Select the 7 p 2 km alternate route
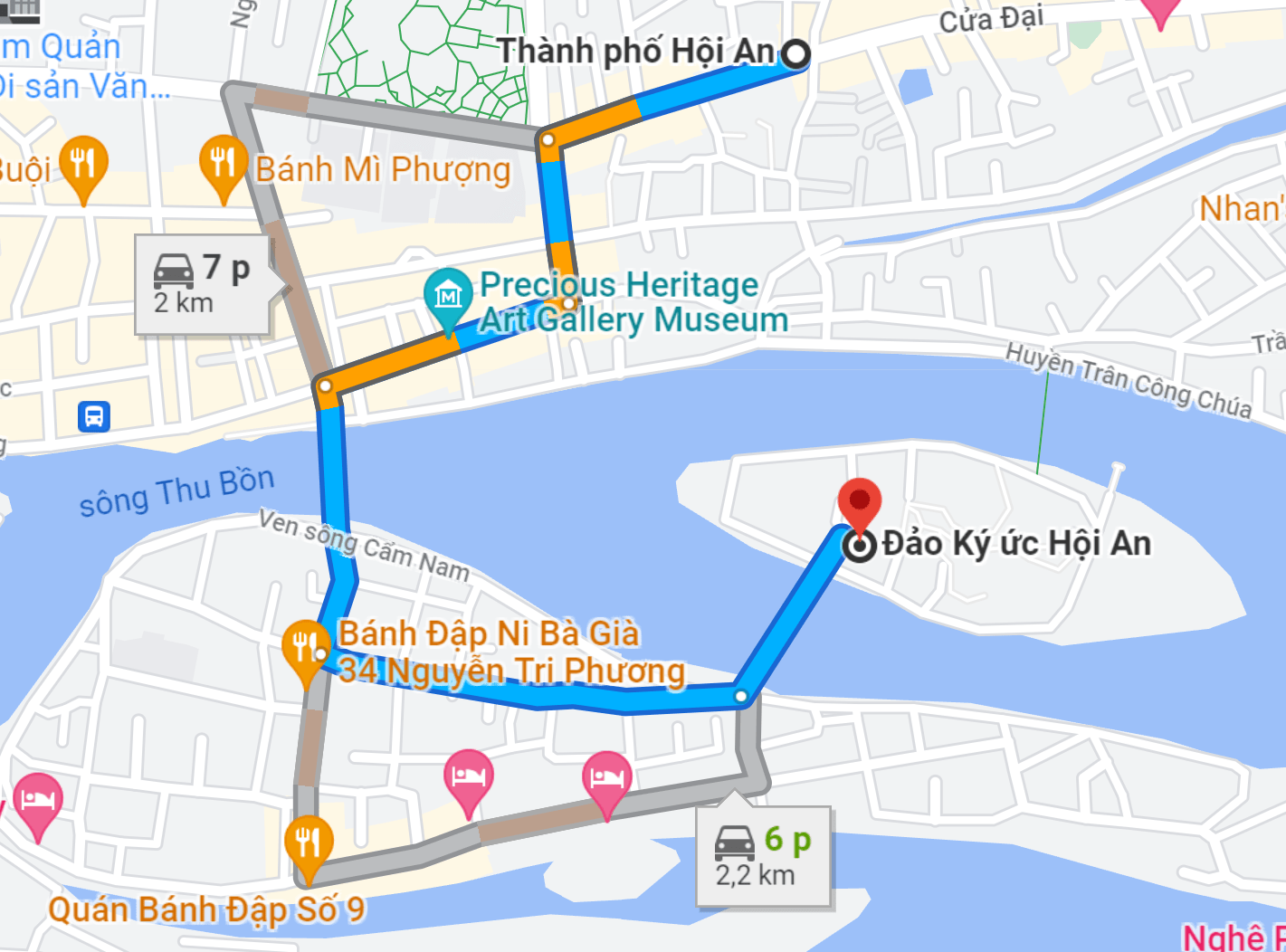The height and width of the screenshot is (952, 1286). pos(202,284)
